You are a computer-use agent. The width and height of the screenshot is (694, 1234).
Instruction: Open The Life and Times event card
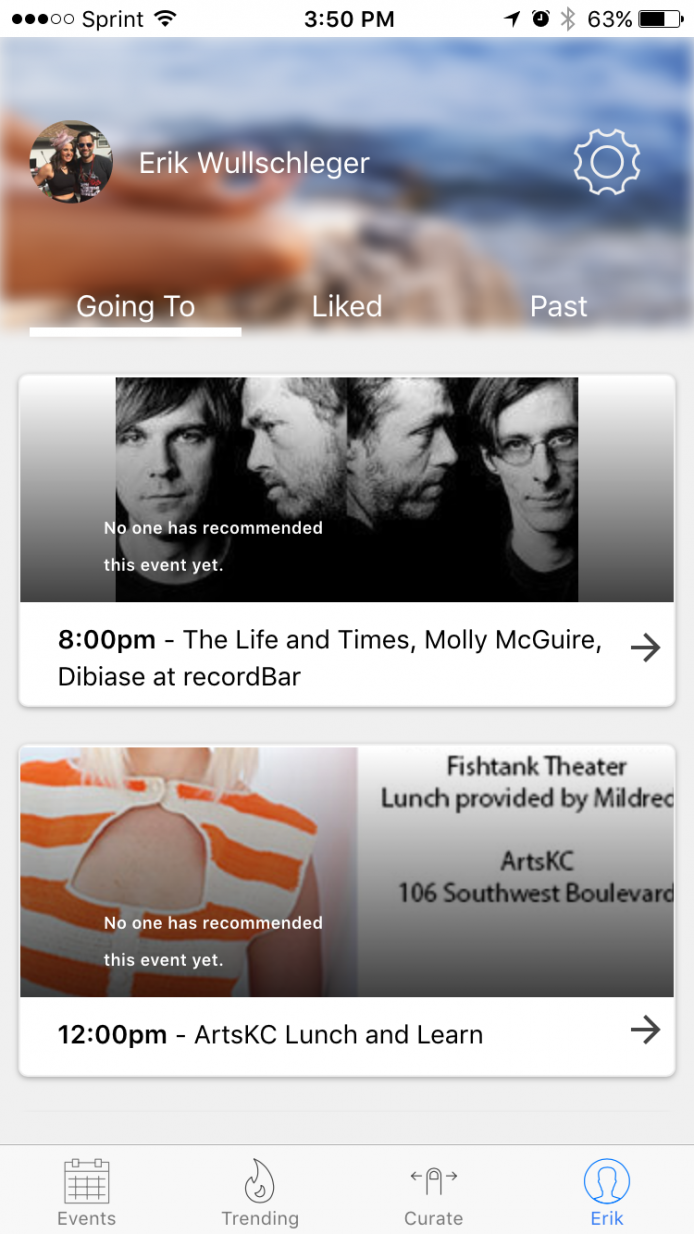pos(347,541)
